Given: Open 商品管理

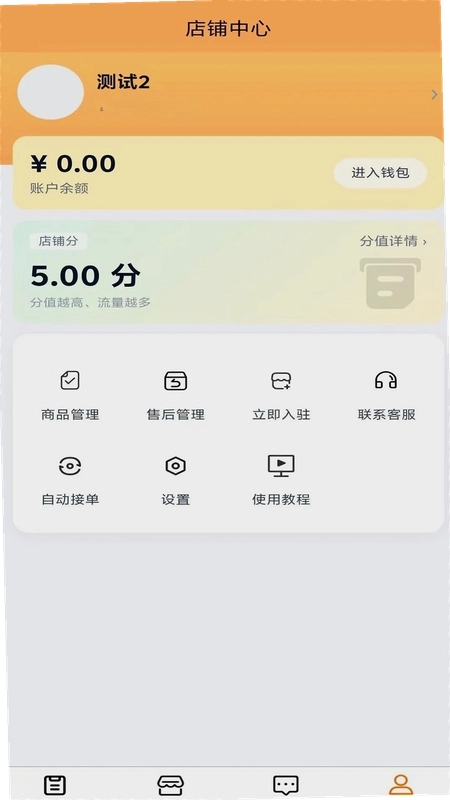Looking at the screenshot, I should [x=70, y=395].
